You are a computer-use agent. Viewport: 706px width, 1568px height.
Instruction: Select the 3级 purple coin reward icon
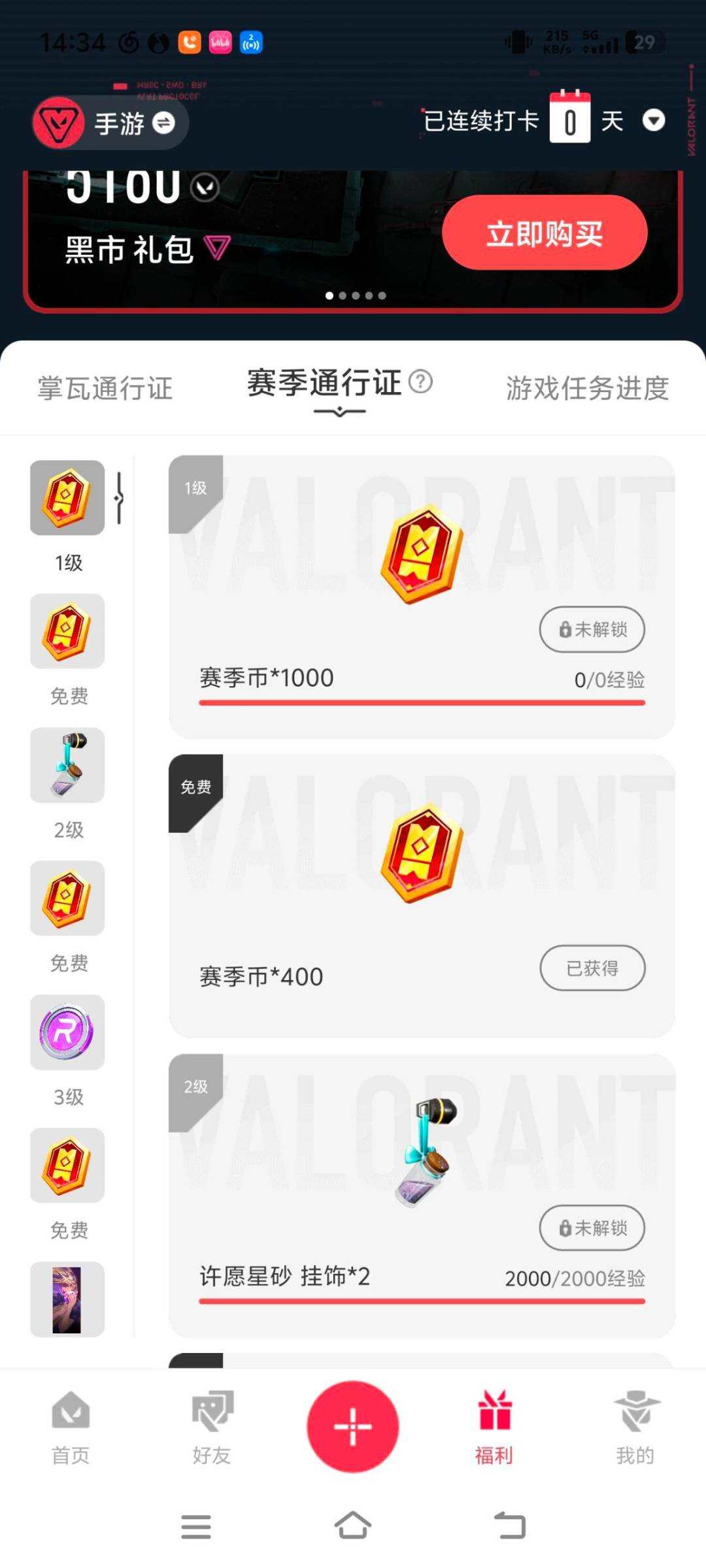tap(67, 1032)
